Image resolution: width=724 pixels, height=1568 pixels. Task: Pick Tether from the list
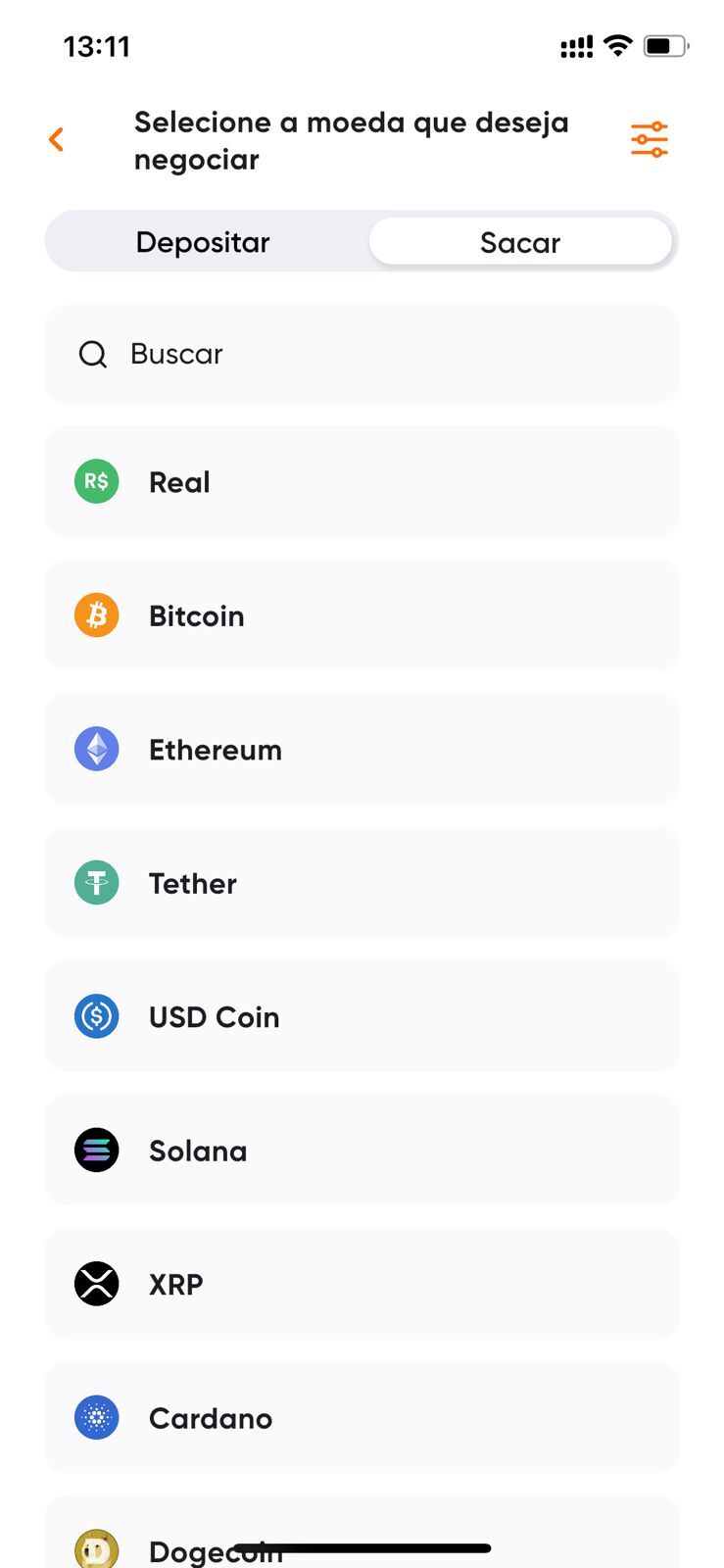coord(362,883)
